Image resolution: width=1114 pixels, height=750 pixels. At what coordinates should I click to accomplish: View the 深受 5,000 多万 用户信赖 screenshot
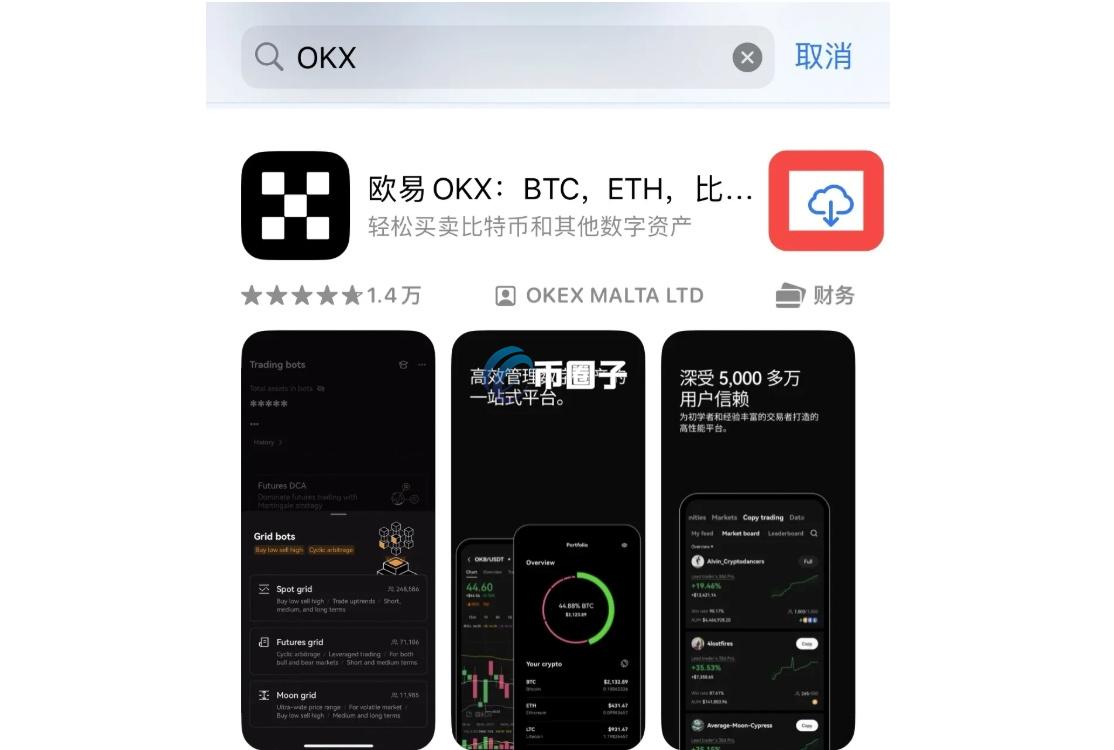click(x=758, y=540)
